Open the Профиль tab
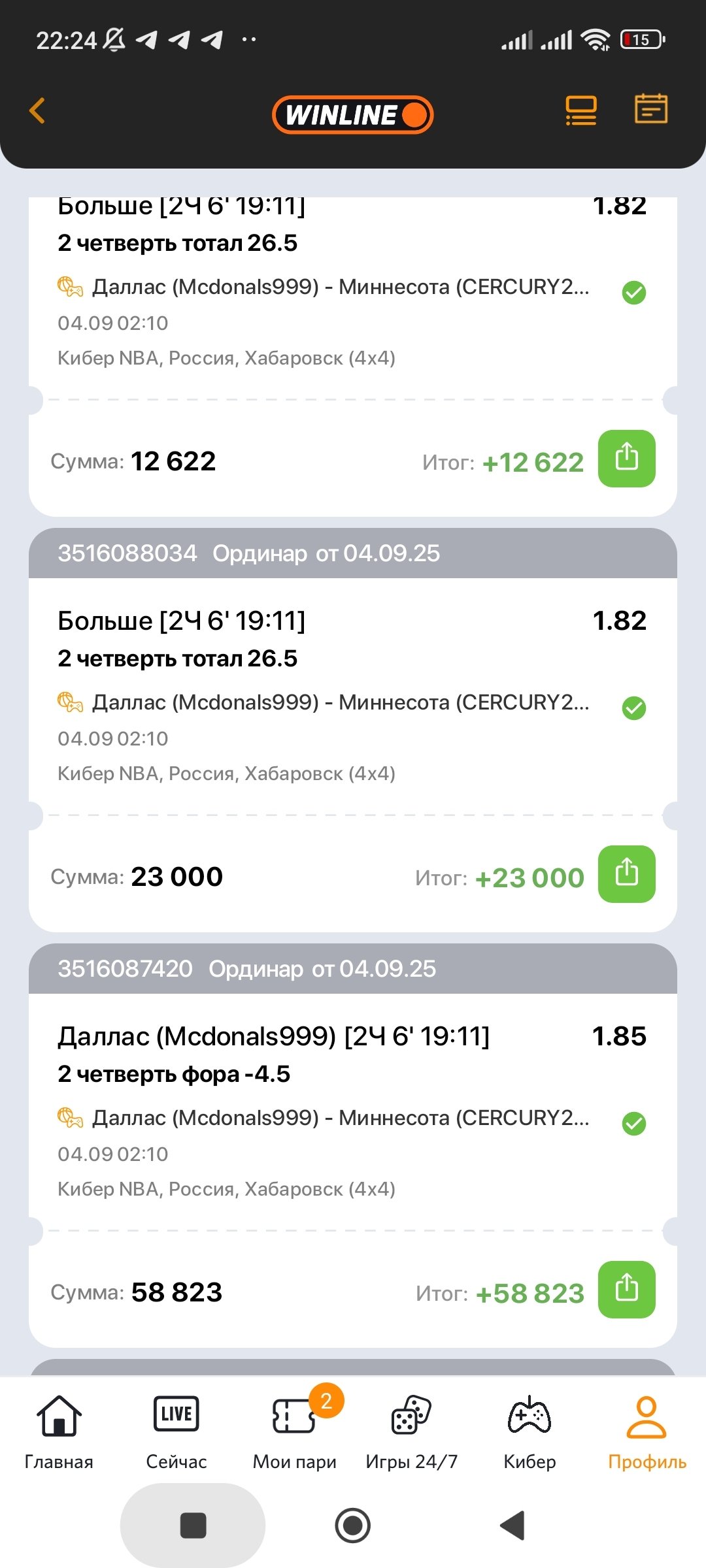This screenshot has width=706, height=1568. click(x=647, y=1431)
